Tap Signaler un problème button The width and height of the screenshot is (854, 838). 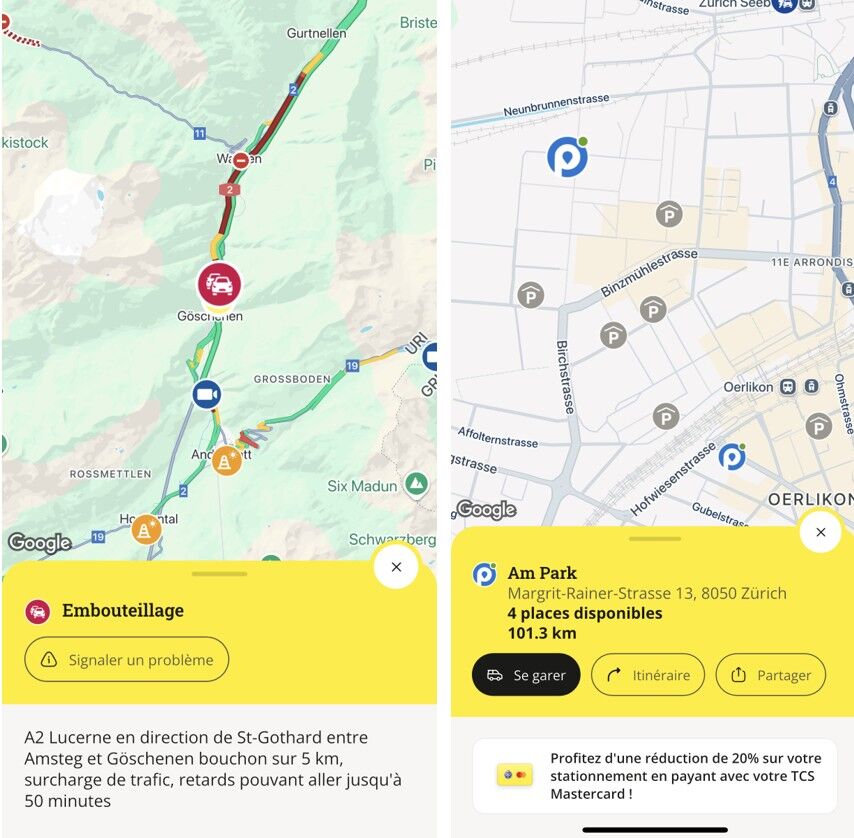[x=127, y=660]
